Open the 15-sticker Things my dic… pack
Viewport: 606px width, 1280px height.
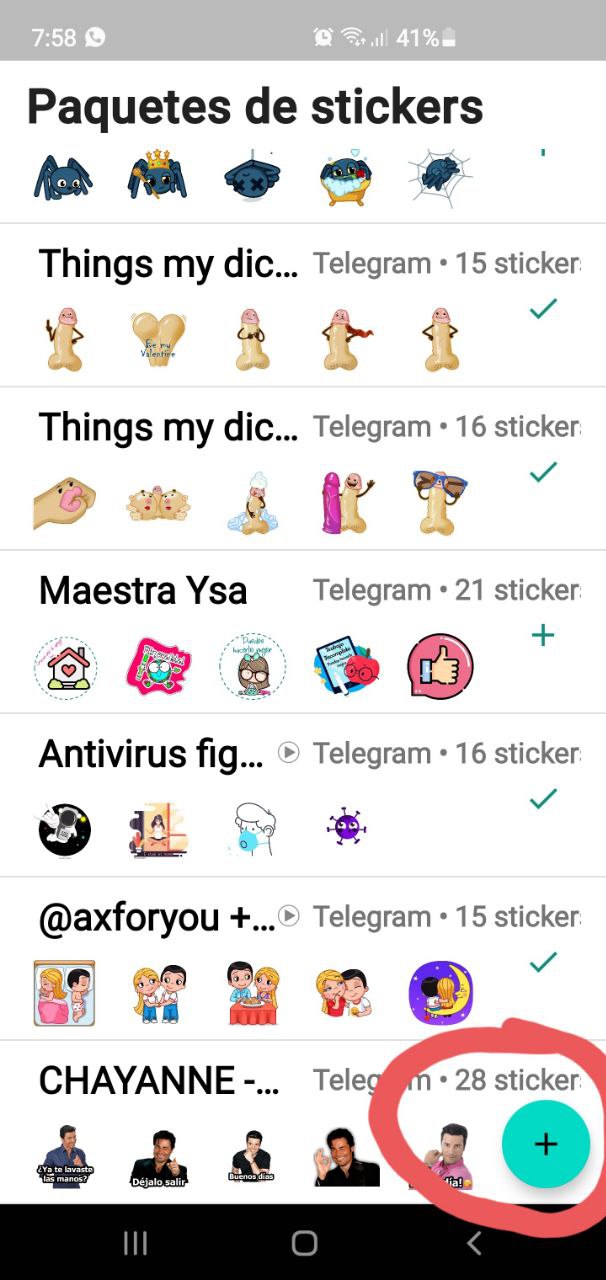(303, 305)
